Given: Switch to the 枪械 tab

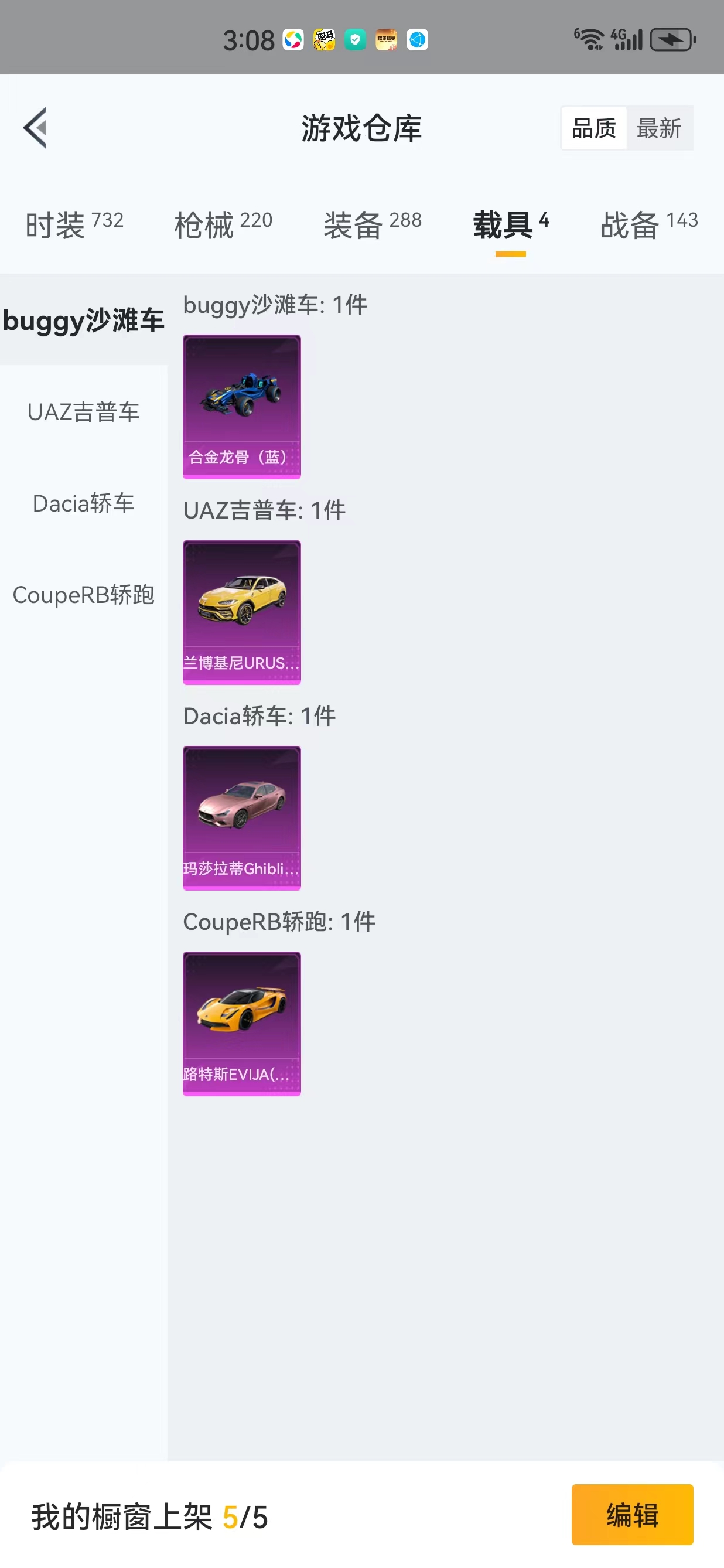Looking at the screenshot, I should [x=223, y=224].
